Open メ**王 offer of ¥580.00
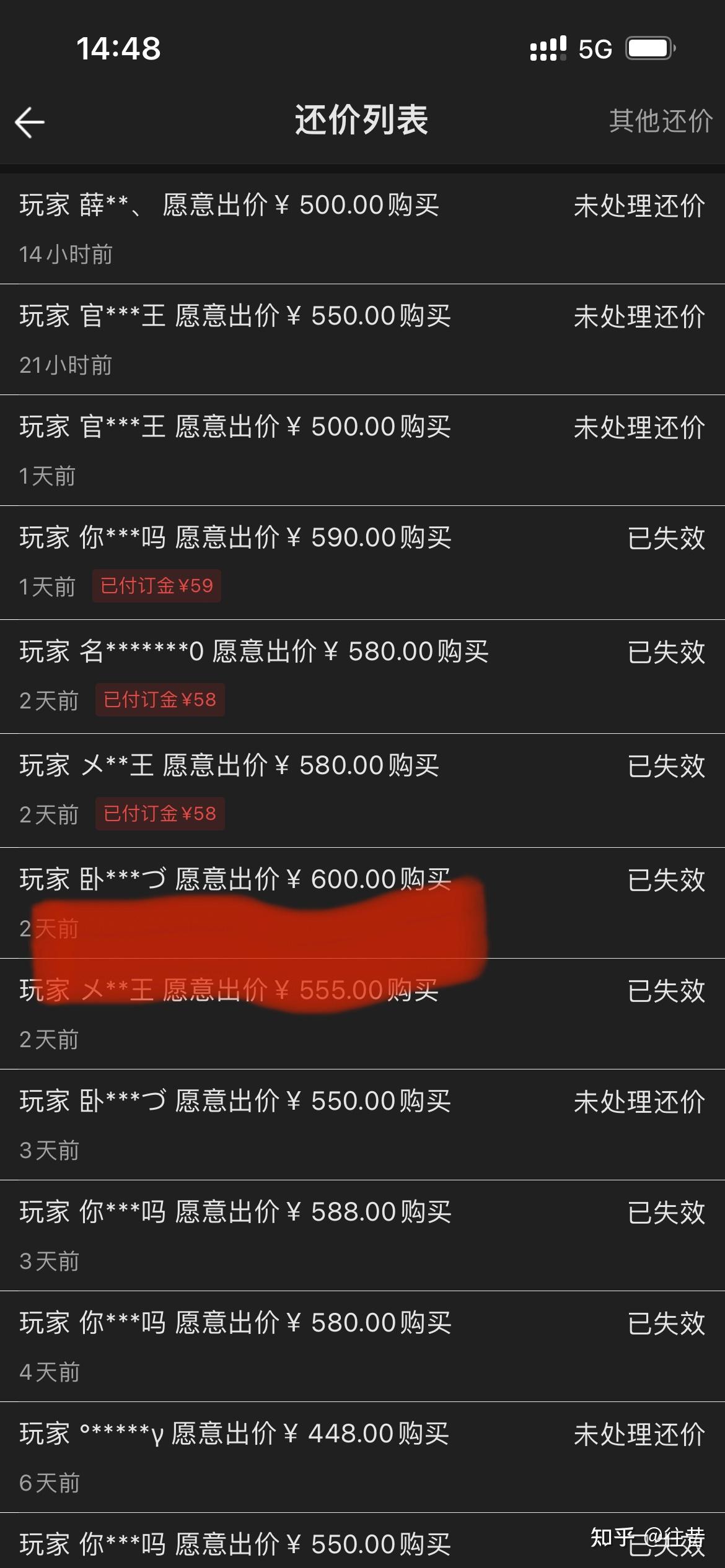Viewport: 725px width, 1568px height. tap(362, 790)
